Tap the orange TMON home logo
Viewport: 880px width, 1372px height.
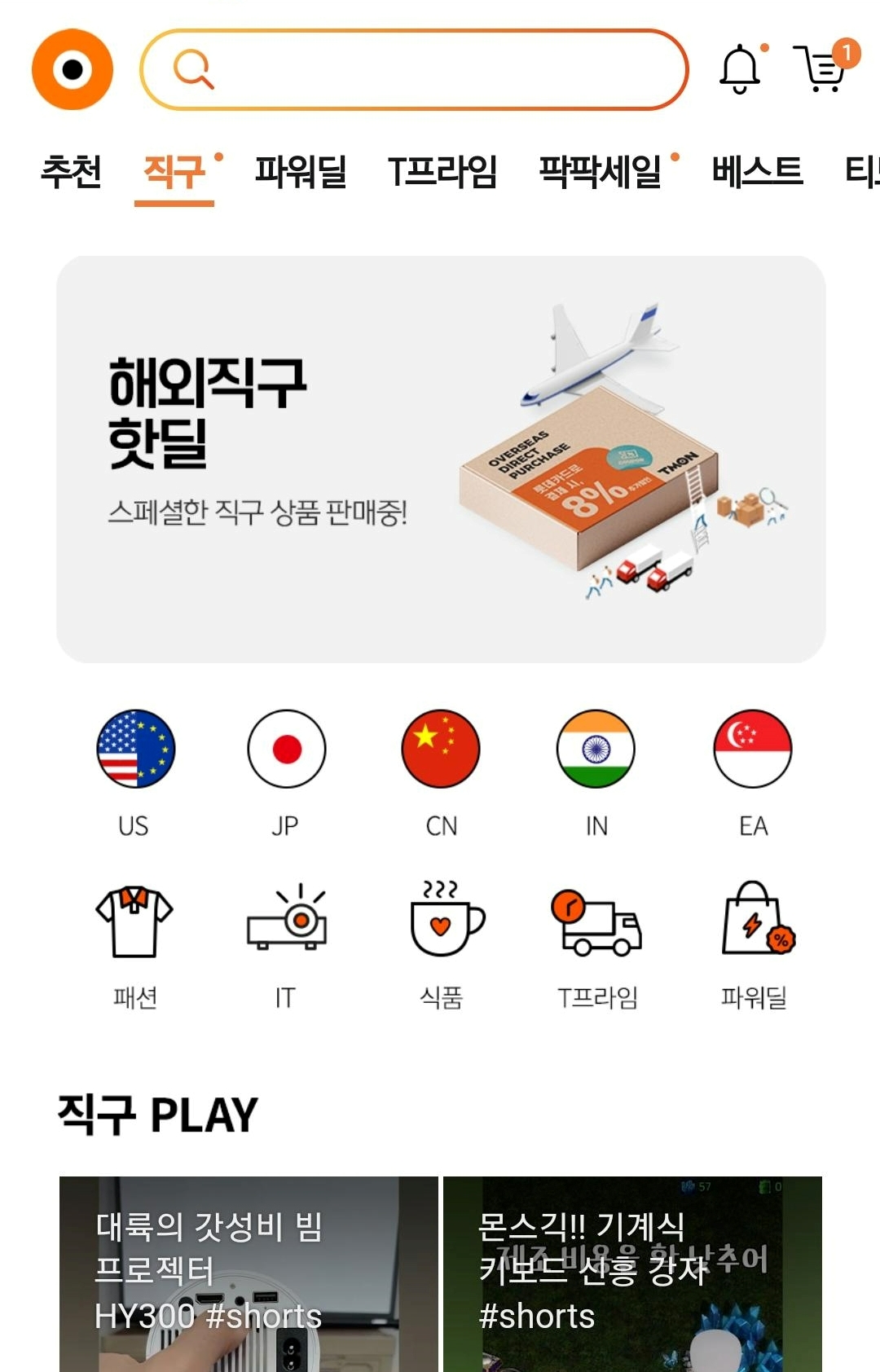click(x=73, y=69)
